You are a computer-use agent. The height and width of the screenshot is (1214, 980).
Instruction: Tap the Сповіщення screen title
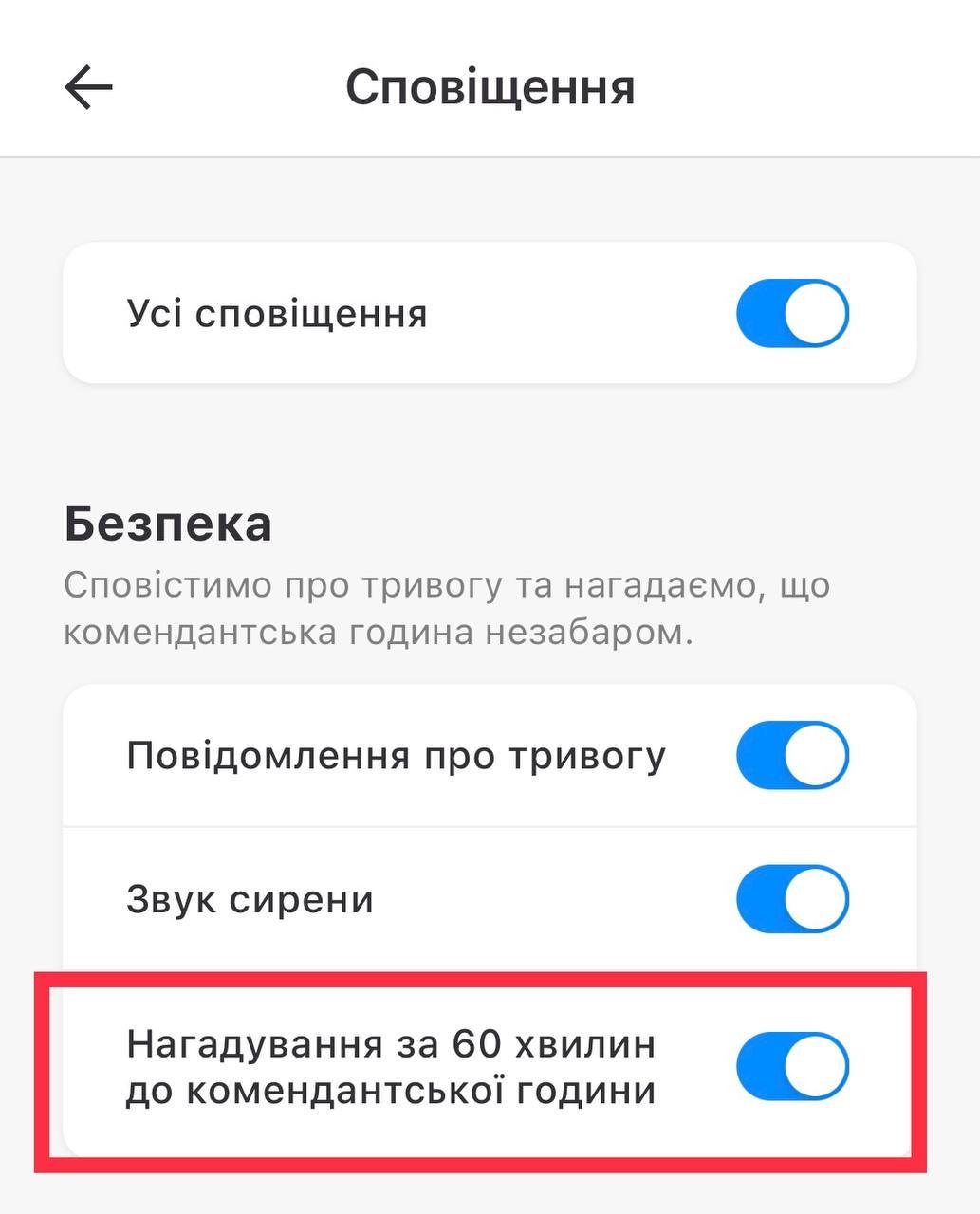pos(492,86)
